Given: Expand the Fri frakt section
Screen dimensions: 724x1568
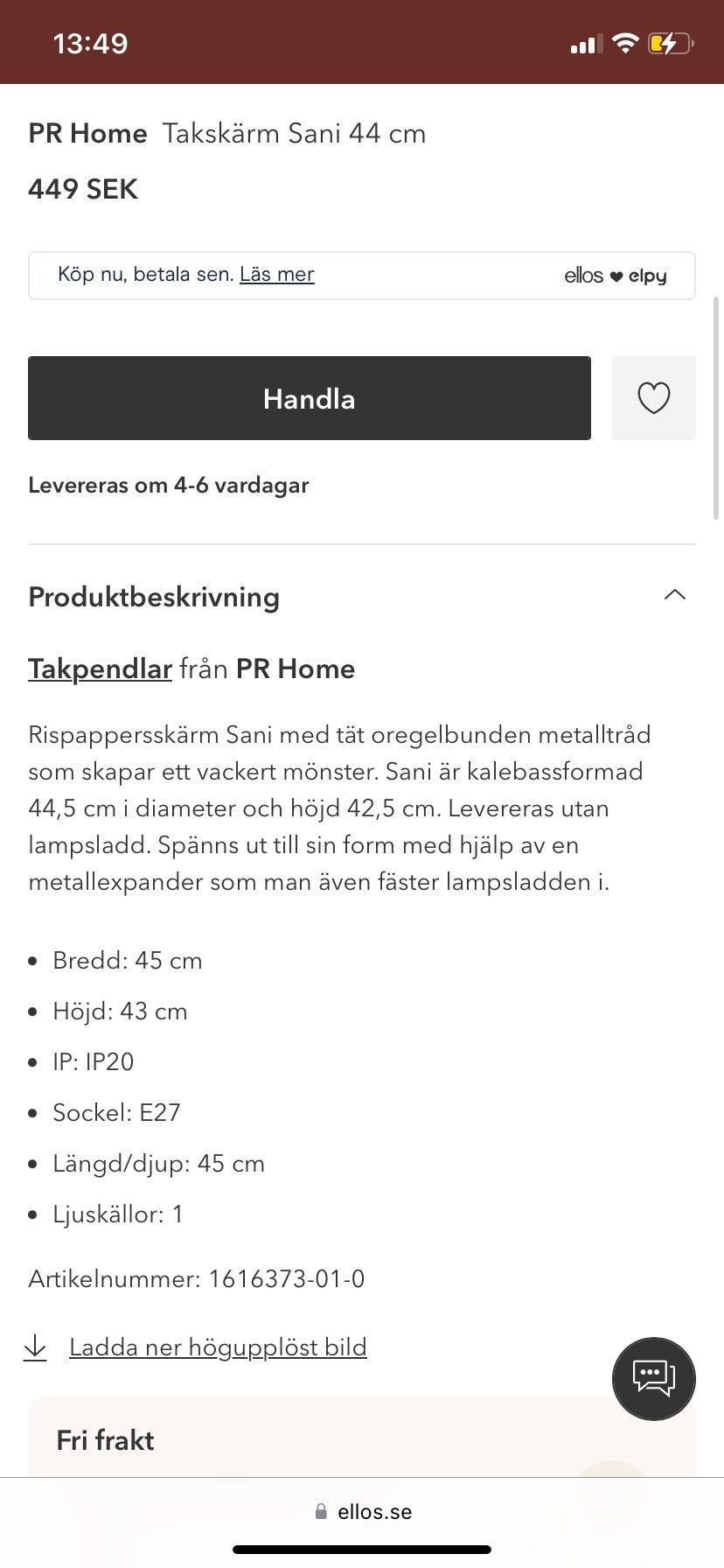Looking at the screenshot, I should 105,1439.
